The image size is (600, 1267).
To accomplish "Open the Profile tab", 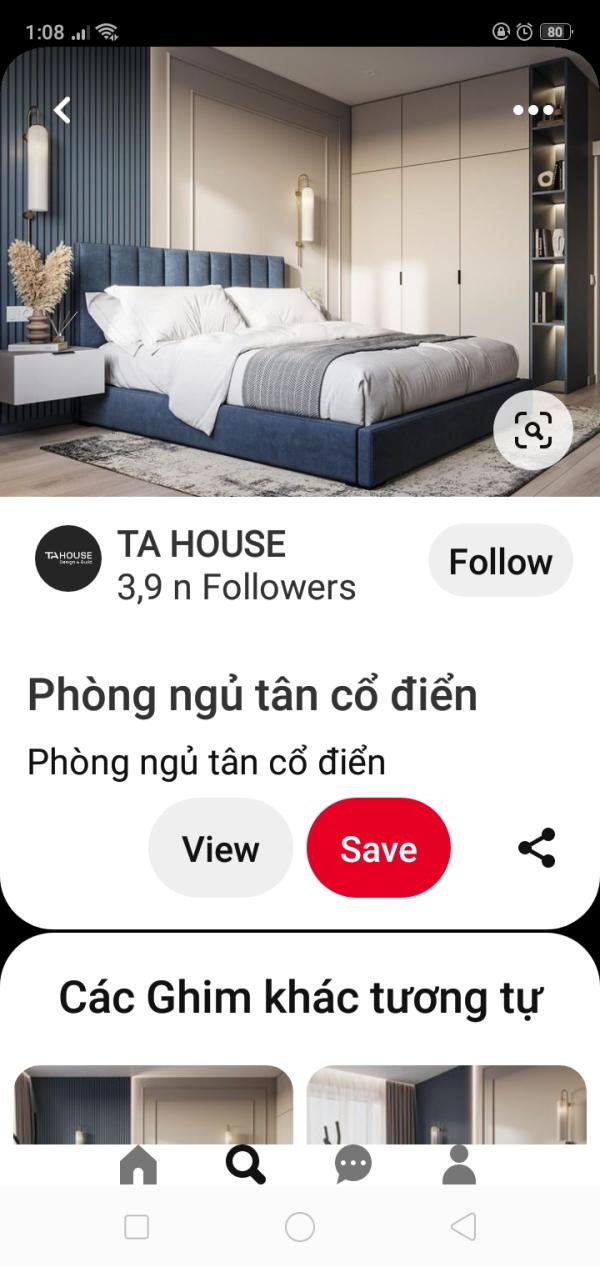I will (x=459, y=1165).
